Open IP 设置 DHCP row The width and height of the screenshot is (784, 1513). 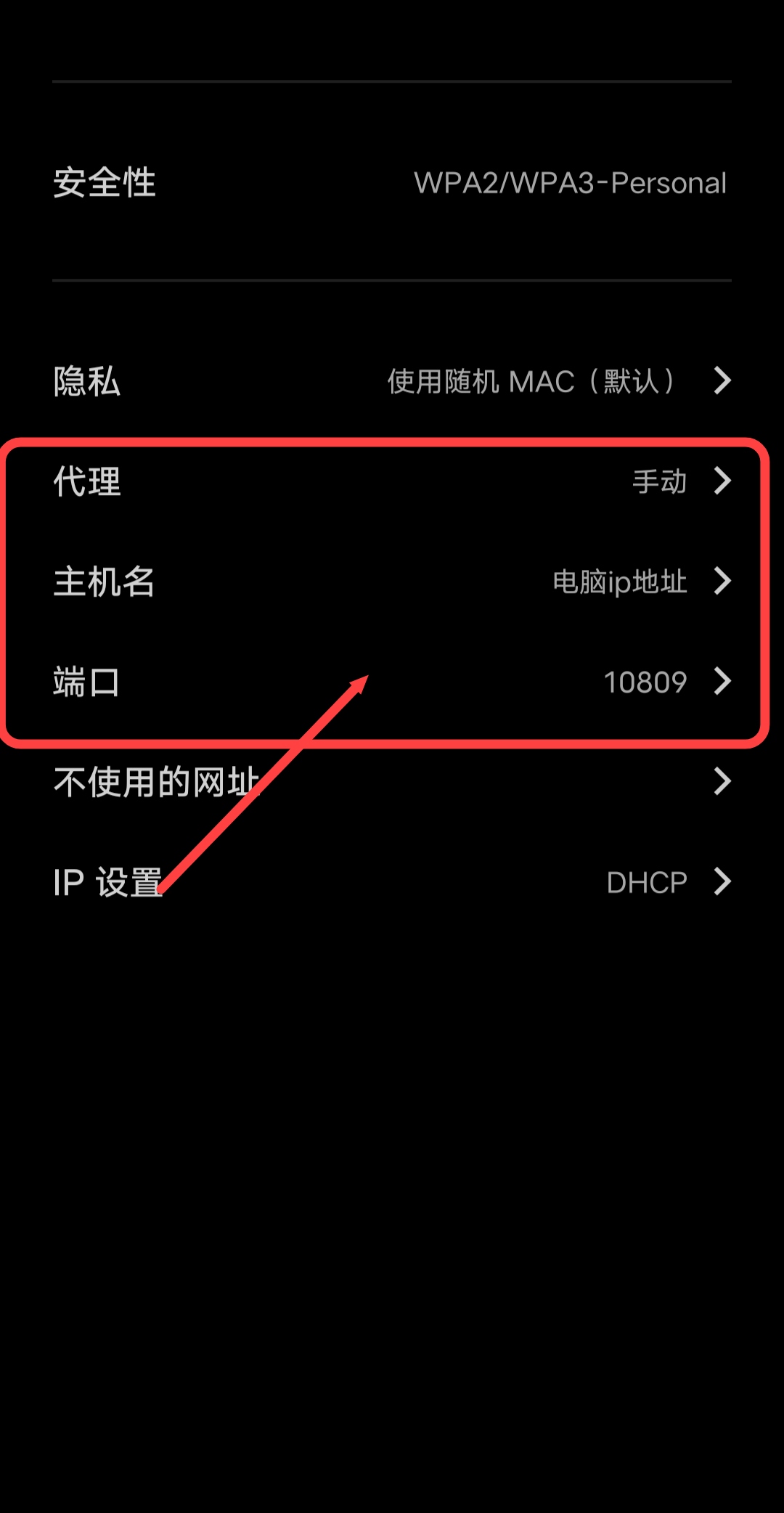coord(392,882)
